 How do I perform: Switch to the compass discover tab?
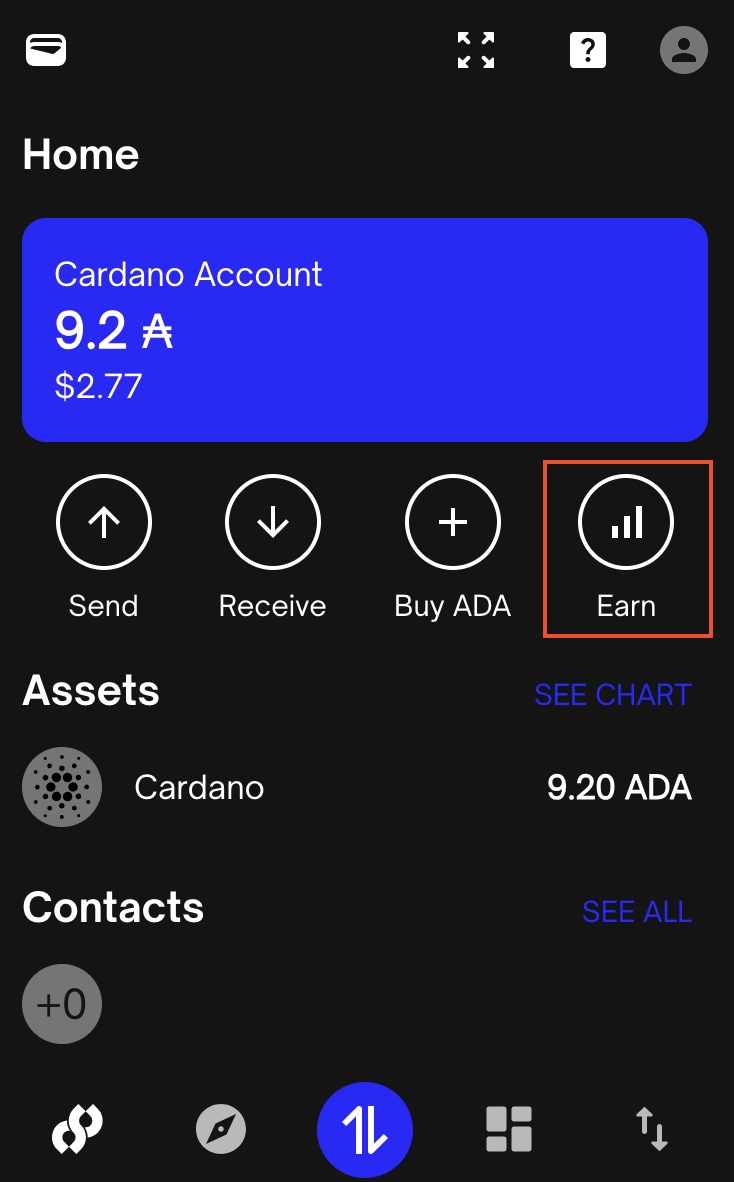pos(221,1130)
